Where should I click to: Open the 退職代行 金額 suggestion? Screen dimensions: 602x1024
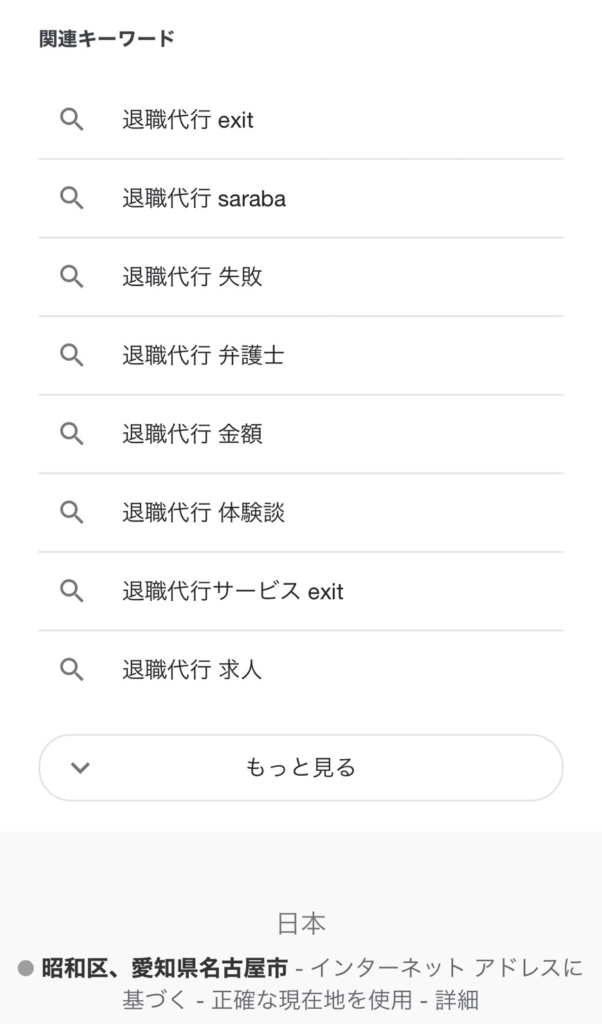tap(300, 434)
